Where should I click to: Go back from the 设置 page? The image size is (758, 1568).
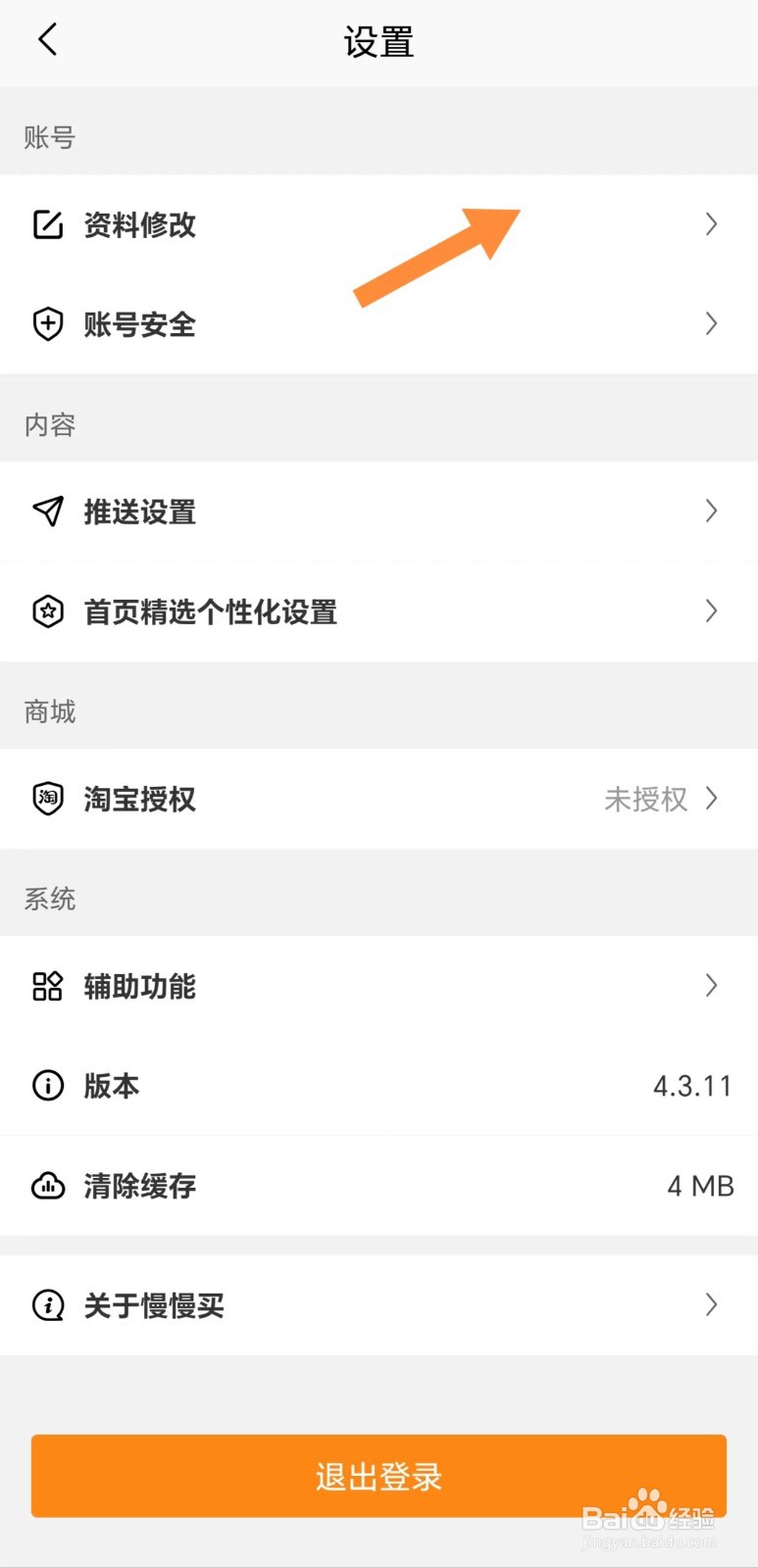(47, 40)
